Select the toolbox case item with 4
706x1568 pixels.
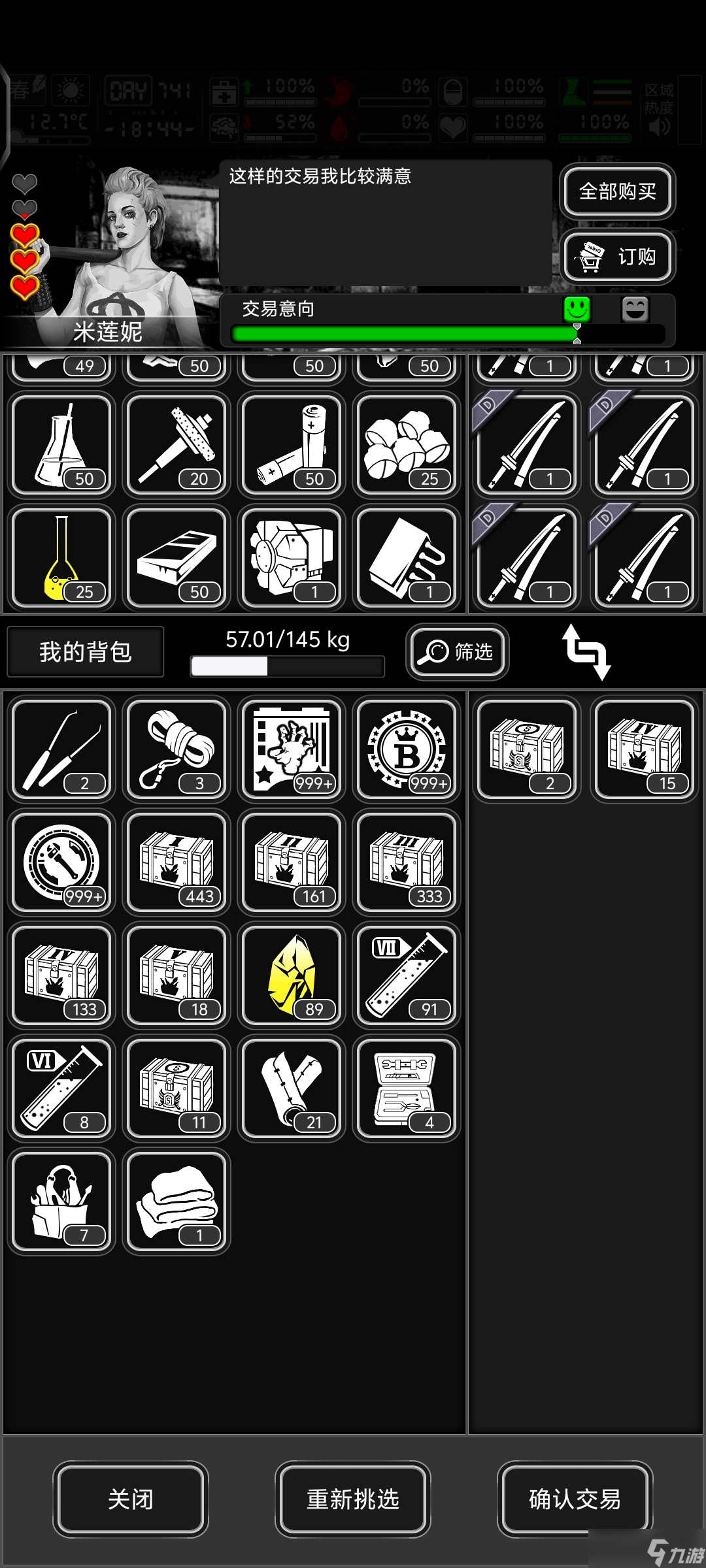click(407, 1088)
